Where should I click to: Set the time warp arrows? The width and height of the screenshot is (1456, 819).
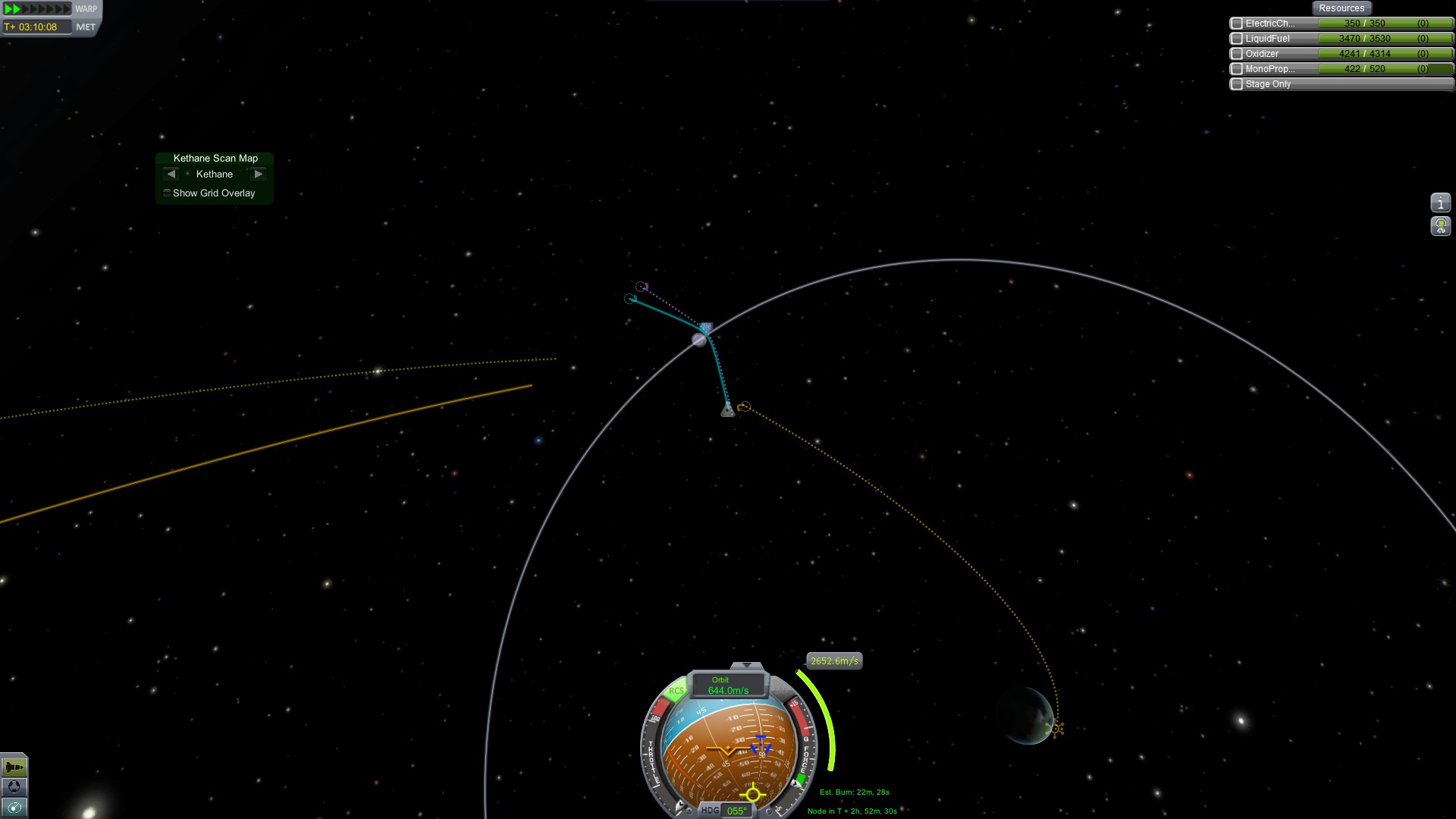click(x=36, y=9)
